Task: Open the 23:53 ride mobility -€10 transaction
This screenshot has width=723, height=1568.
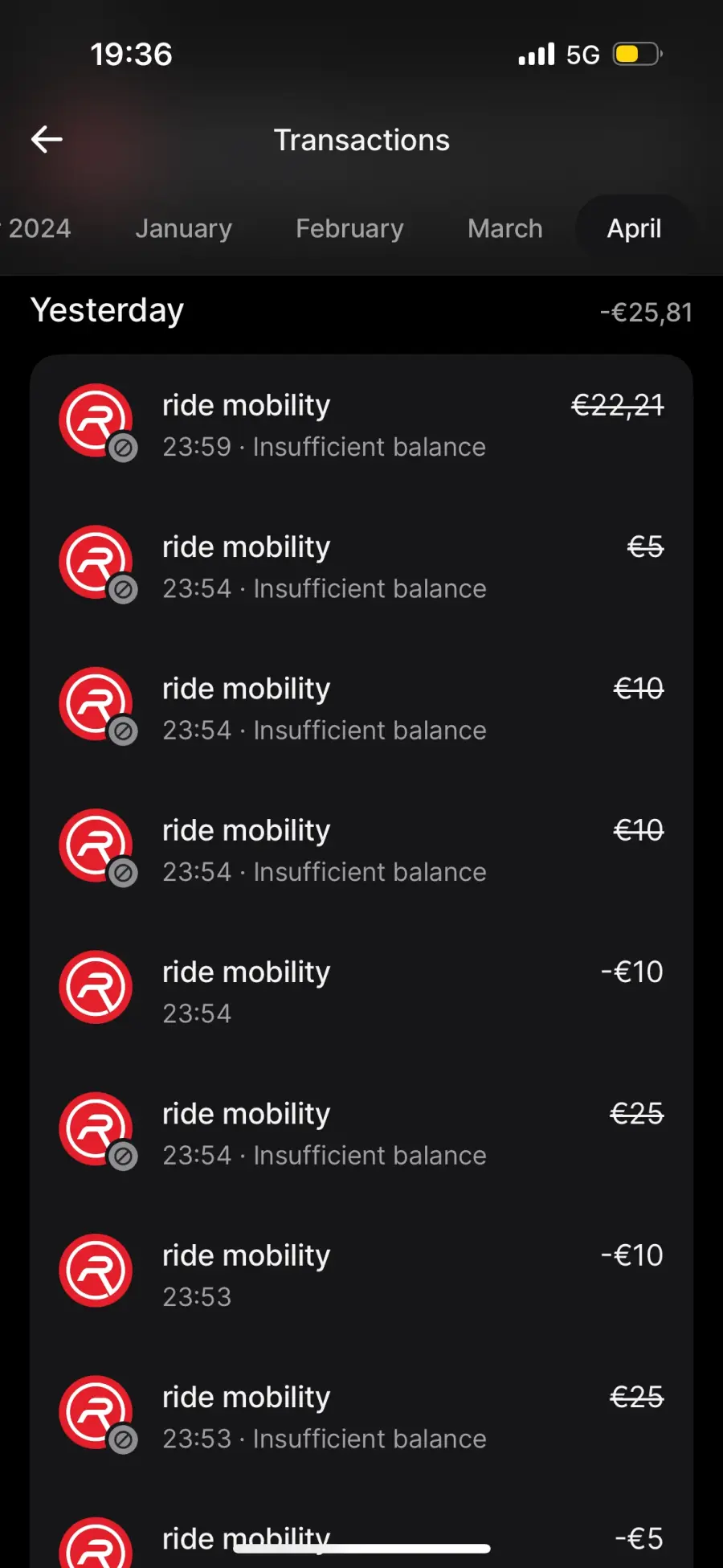Action: click(361, 1275)
